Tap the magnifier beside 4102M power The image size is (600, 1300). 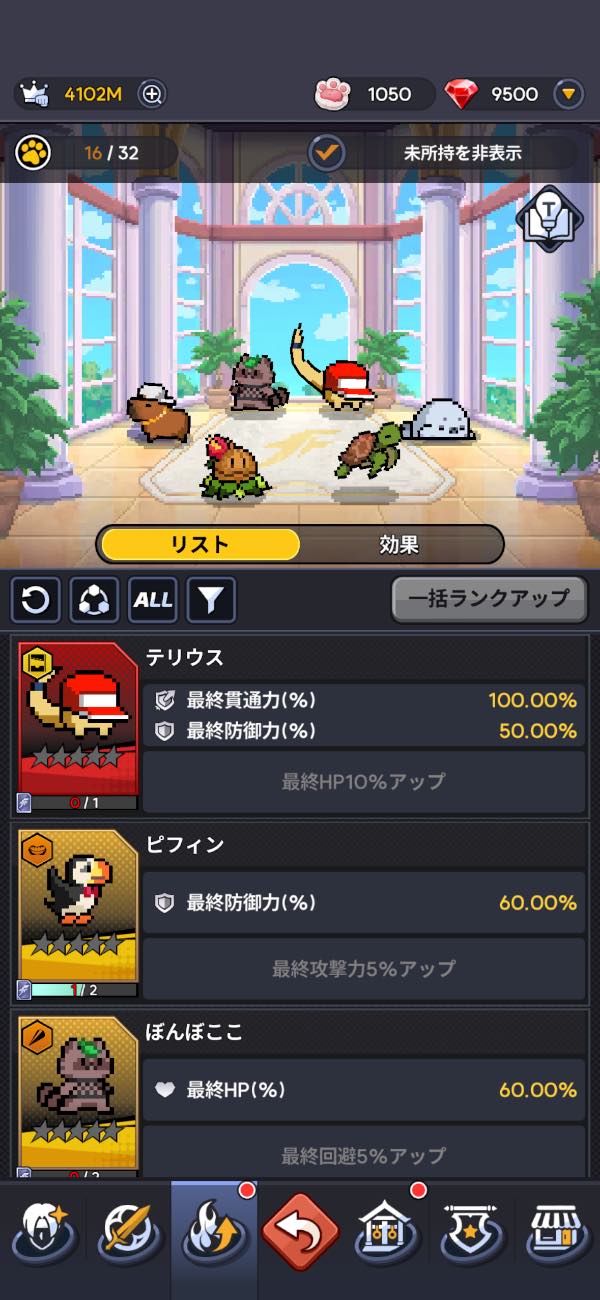152,94
